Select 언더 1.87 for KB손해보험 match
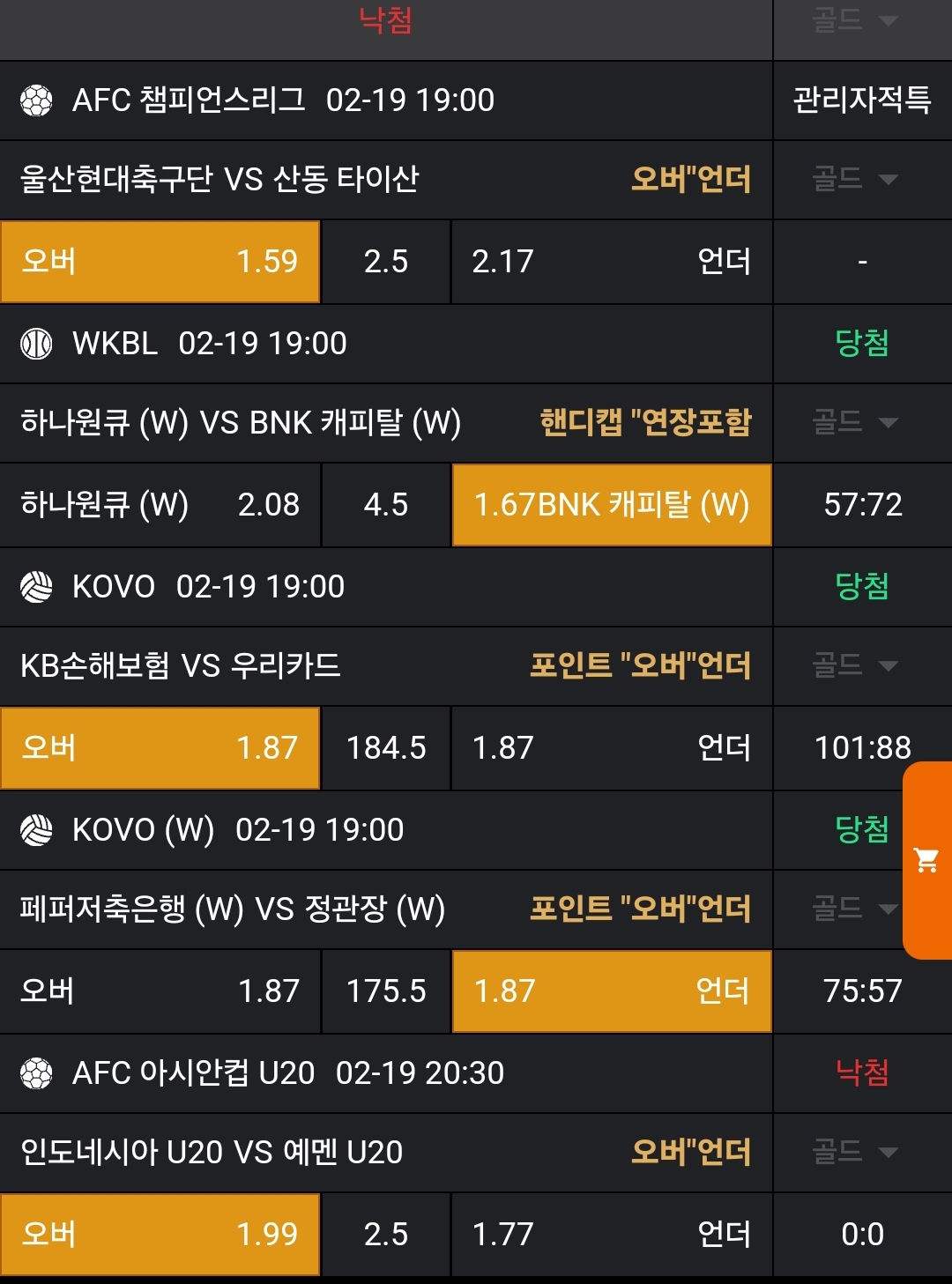The image size is (952, 1284). (x=611, y=748)
